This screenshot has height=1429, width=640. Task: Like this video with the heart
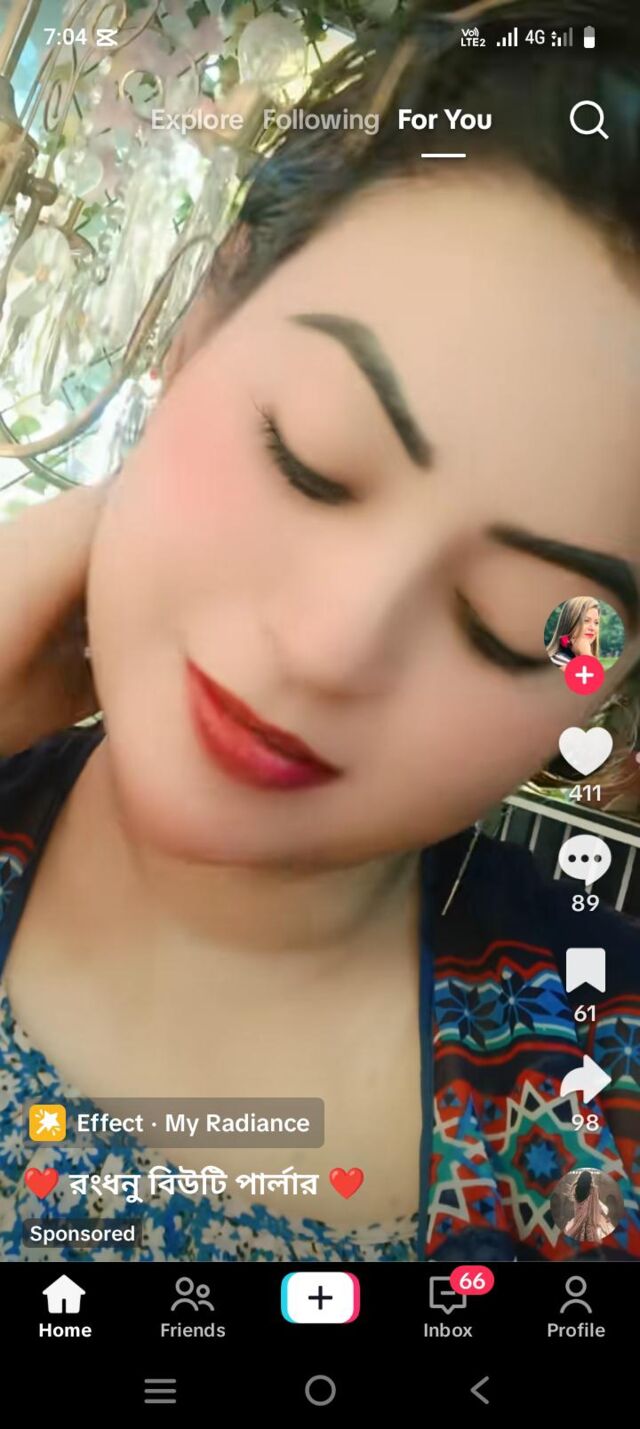pyautogui.click(x=585, y=750)
